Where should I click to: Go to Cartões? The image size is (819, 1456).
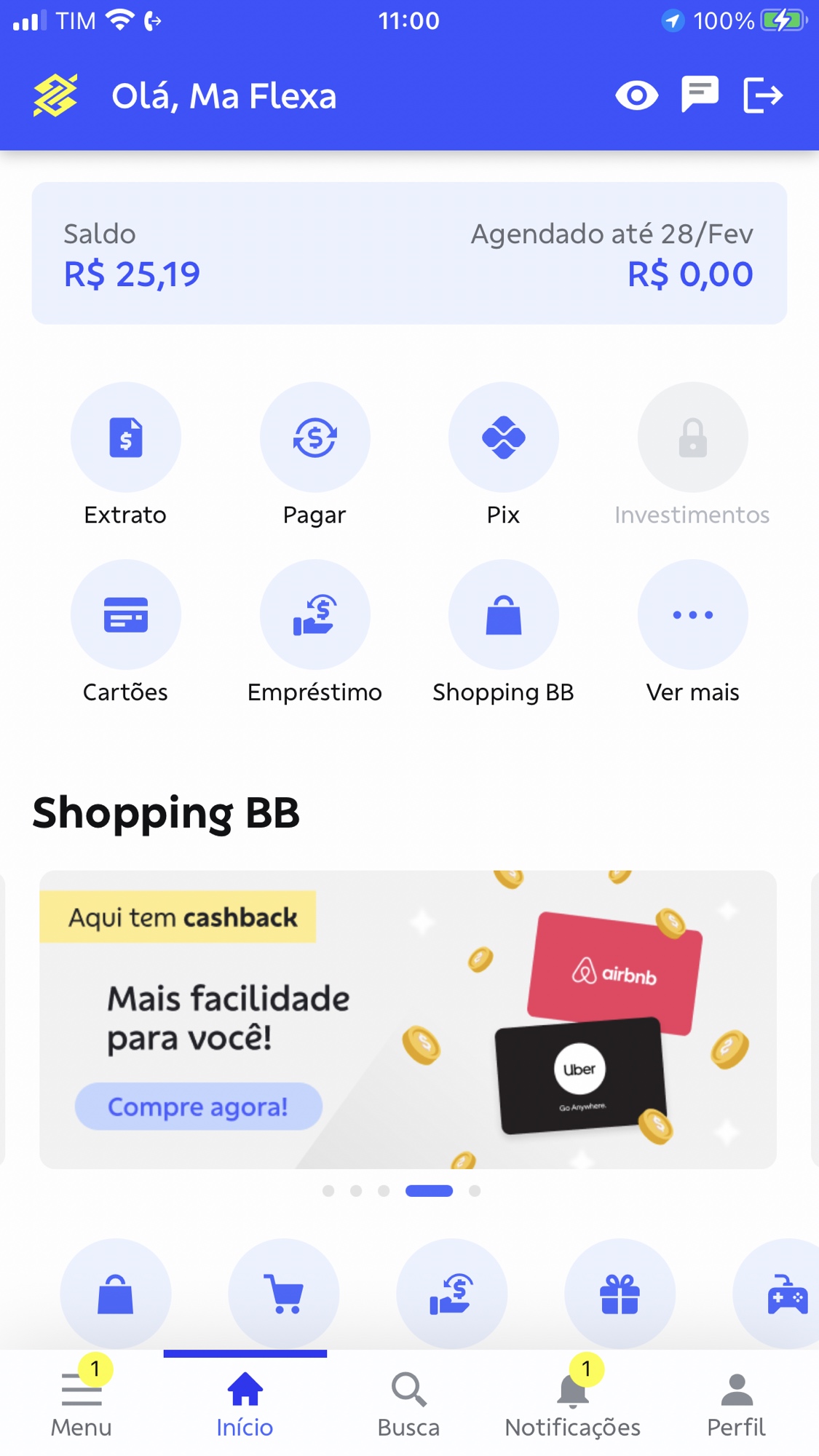(x=126, y=615)
